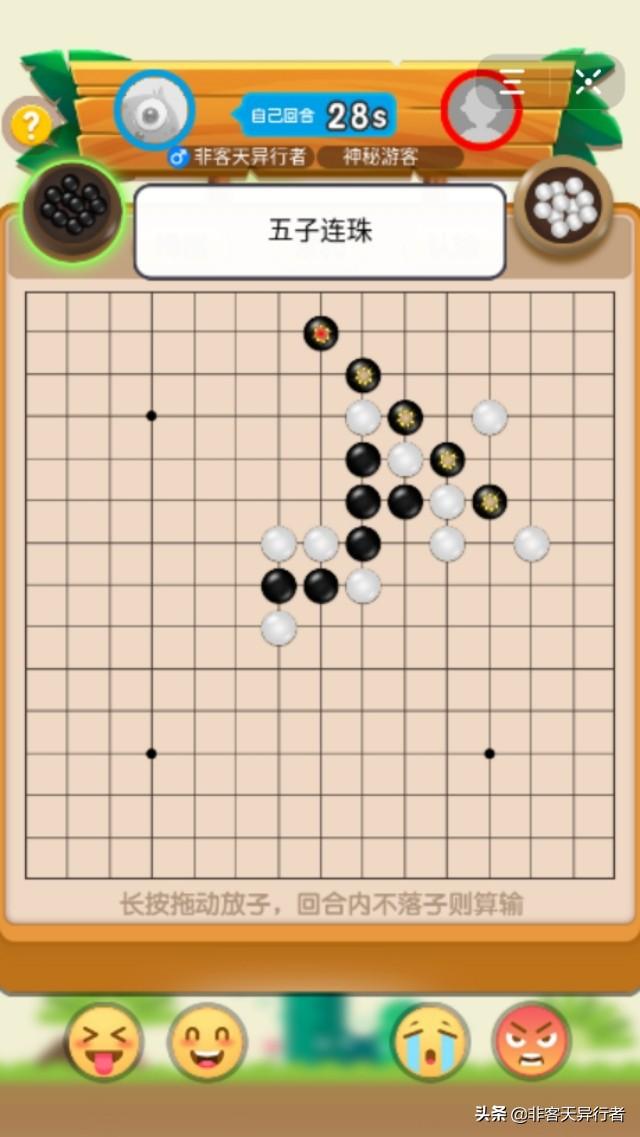Viewport: 640px width, 1137px height.
Task: Open the yellow question mark help button
Action: click(x=32, y=125)
